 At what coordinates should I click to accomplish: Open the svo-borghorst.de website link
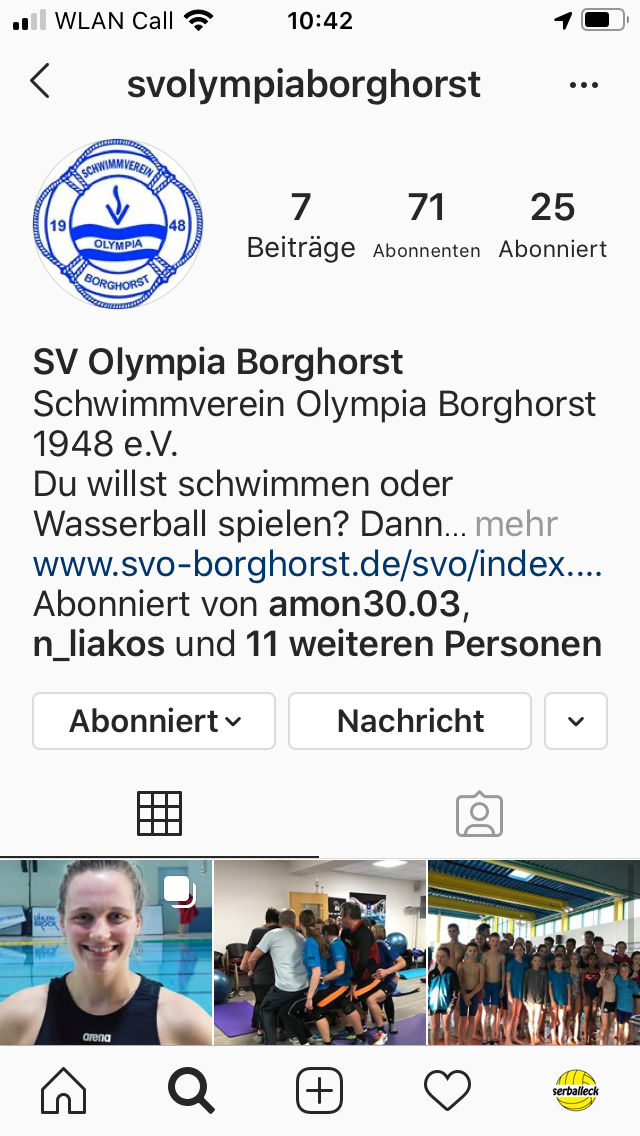(317, 563)
